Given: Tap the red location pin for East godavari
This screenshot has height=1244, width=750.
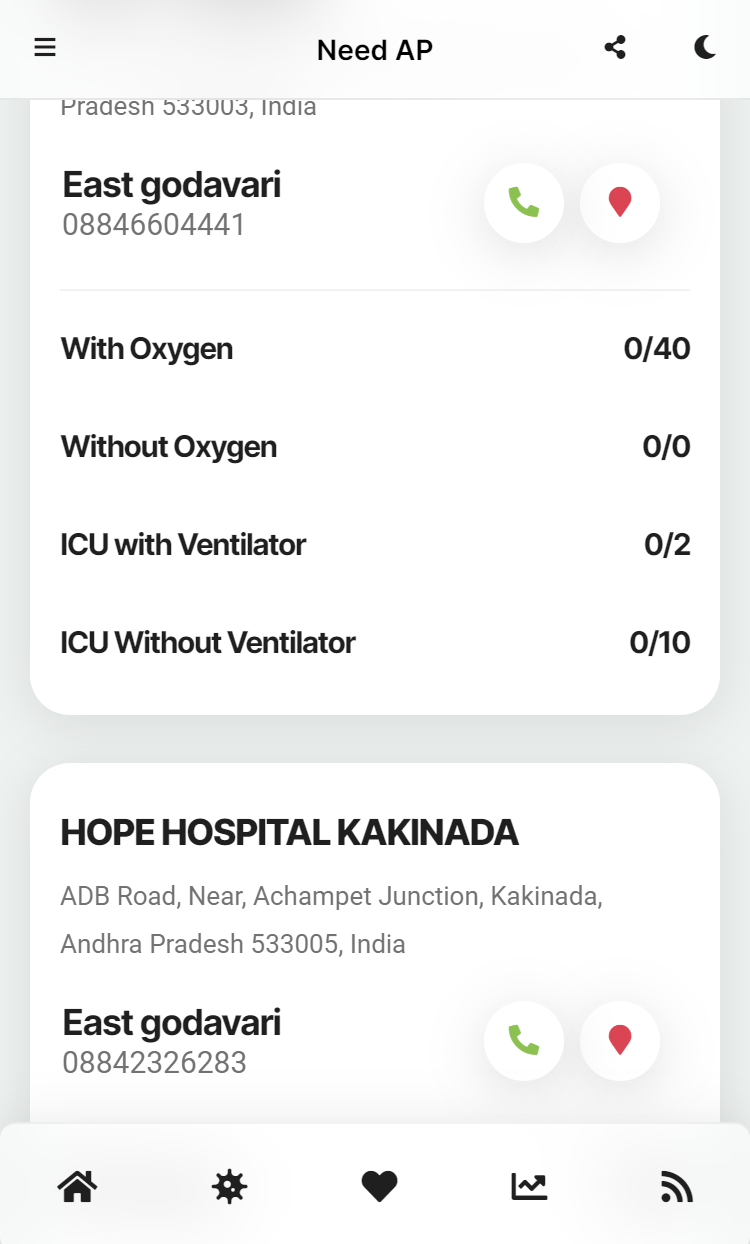Looking at the screenshot, I should tap(619, 202).
